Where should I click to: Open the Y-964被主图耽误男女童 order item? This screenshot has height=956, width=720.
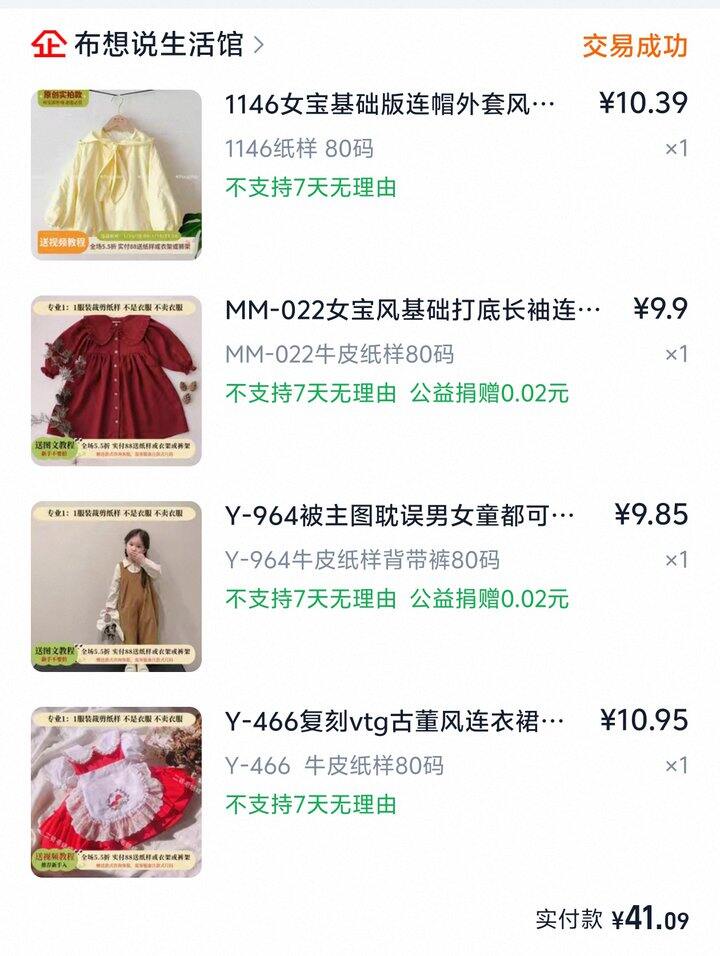point(400,516)
